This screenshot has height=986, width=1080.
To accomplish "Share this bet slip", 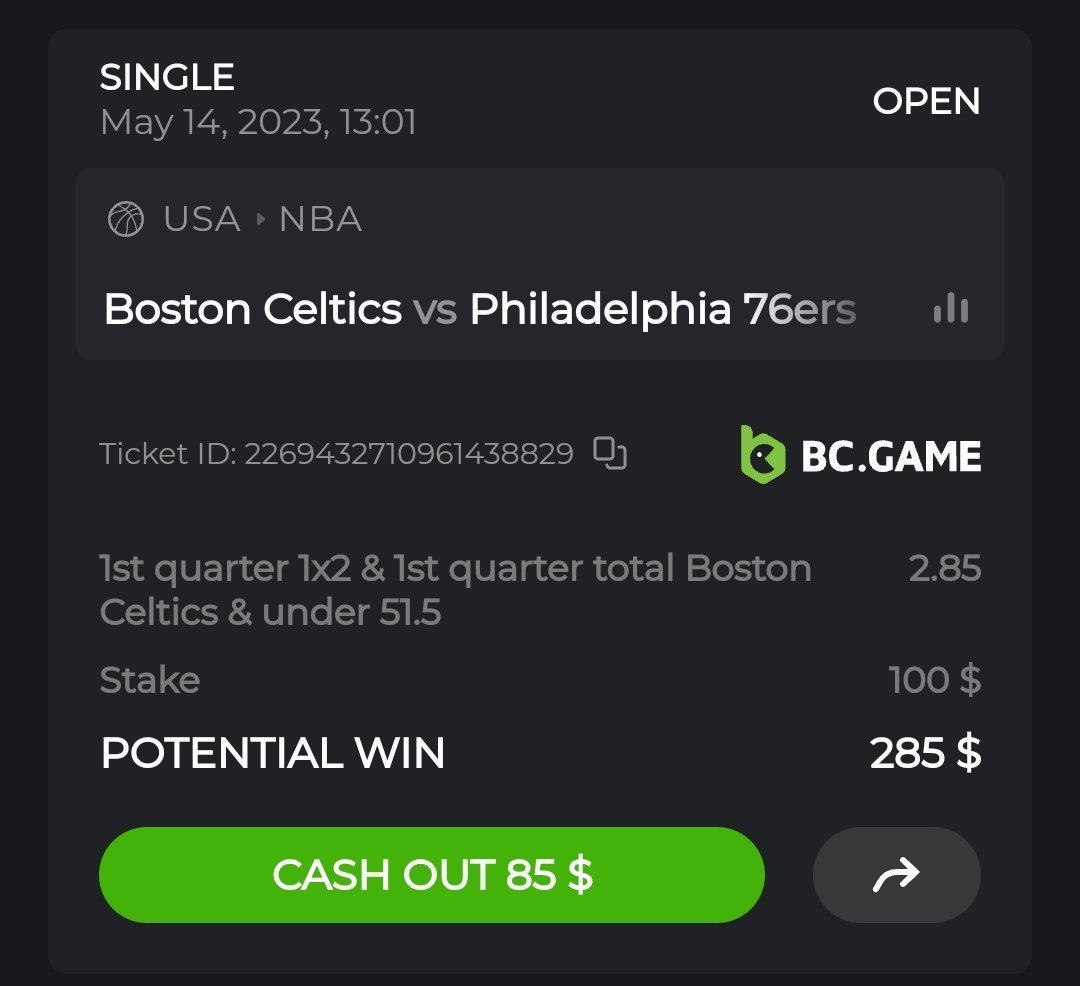I will pyautogui.click(x=896, y=875).
